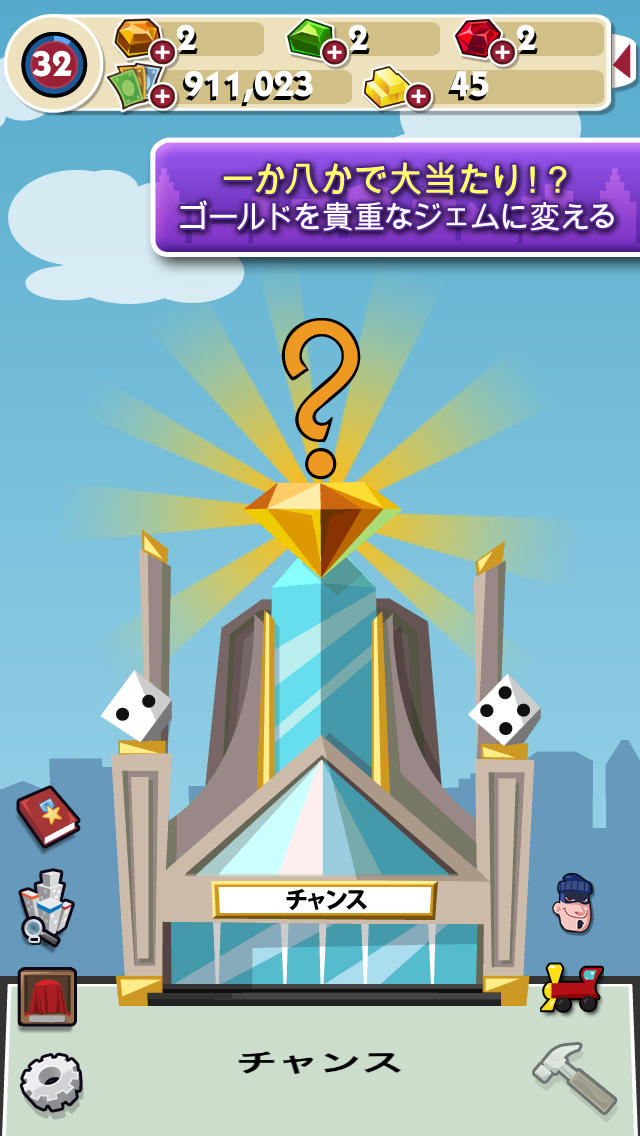Tap the level 32 badge
Image resolution: width=640 pixels, height=1136 pixels.
pyautogui.click(x=52, y=64)
